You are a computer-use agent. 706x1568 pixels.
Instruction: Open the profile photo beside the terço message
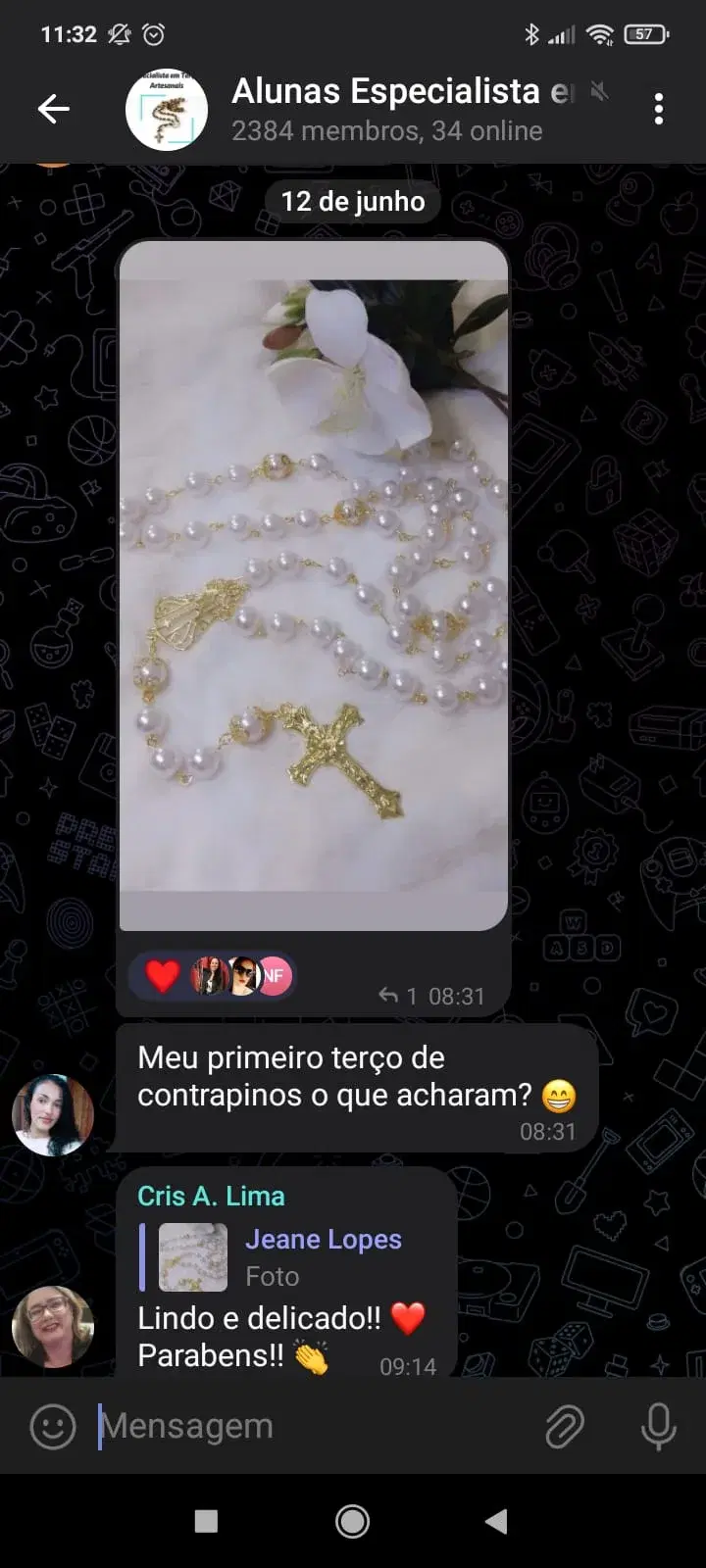[x=53, y=1115]
